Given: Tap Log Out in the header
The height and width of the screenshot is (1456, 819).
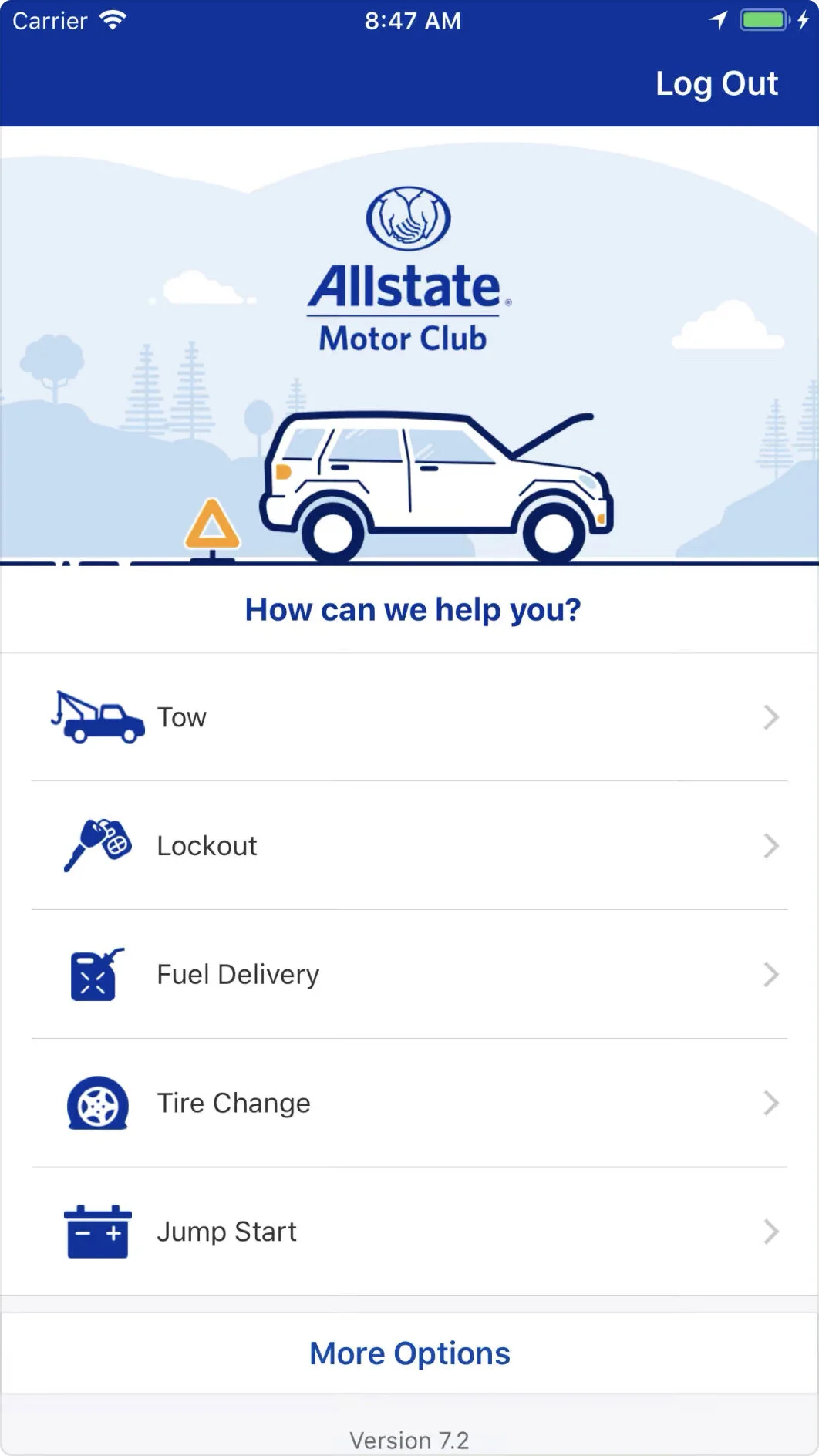Looking at the screenshot, I should 716,83.
